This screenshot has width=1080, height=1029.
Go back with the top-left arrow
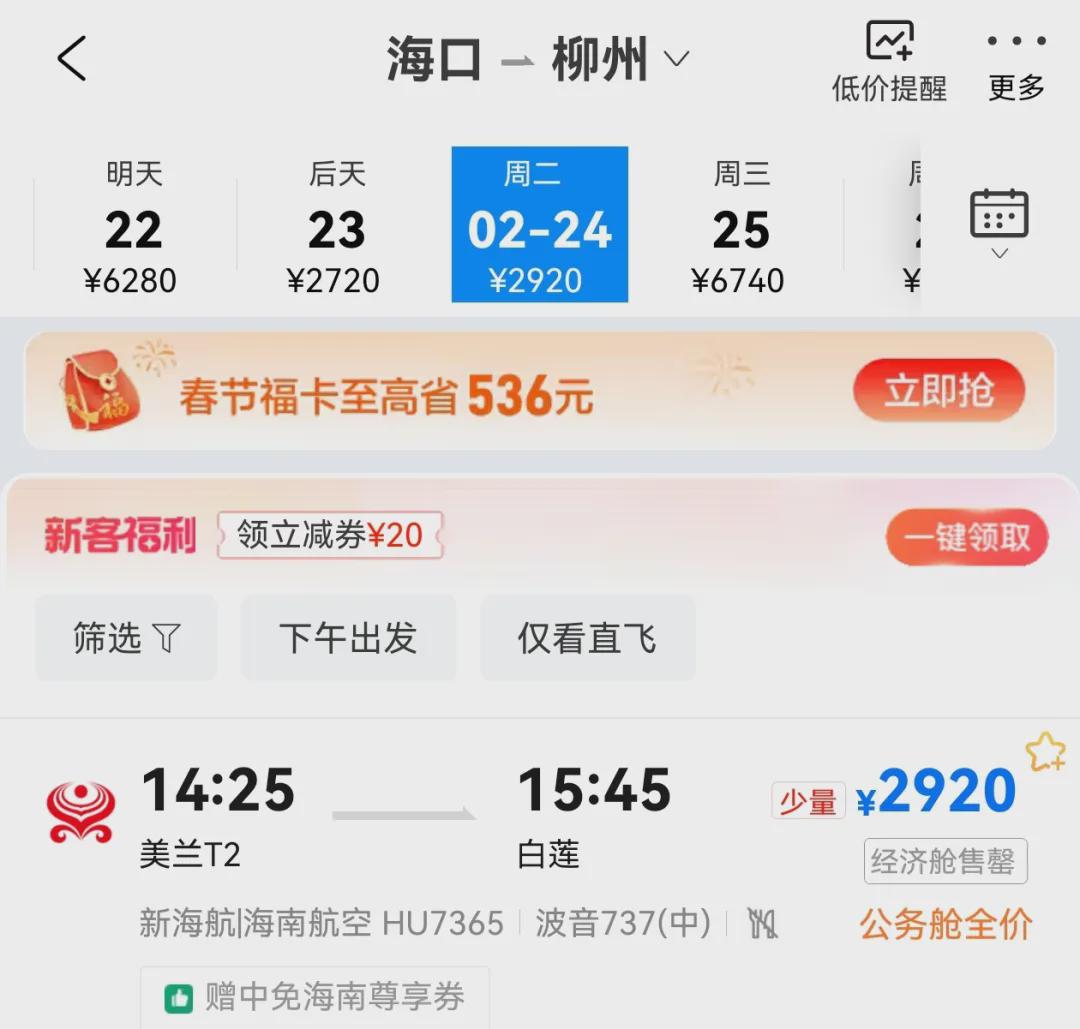pos(72,59)
